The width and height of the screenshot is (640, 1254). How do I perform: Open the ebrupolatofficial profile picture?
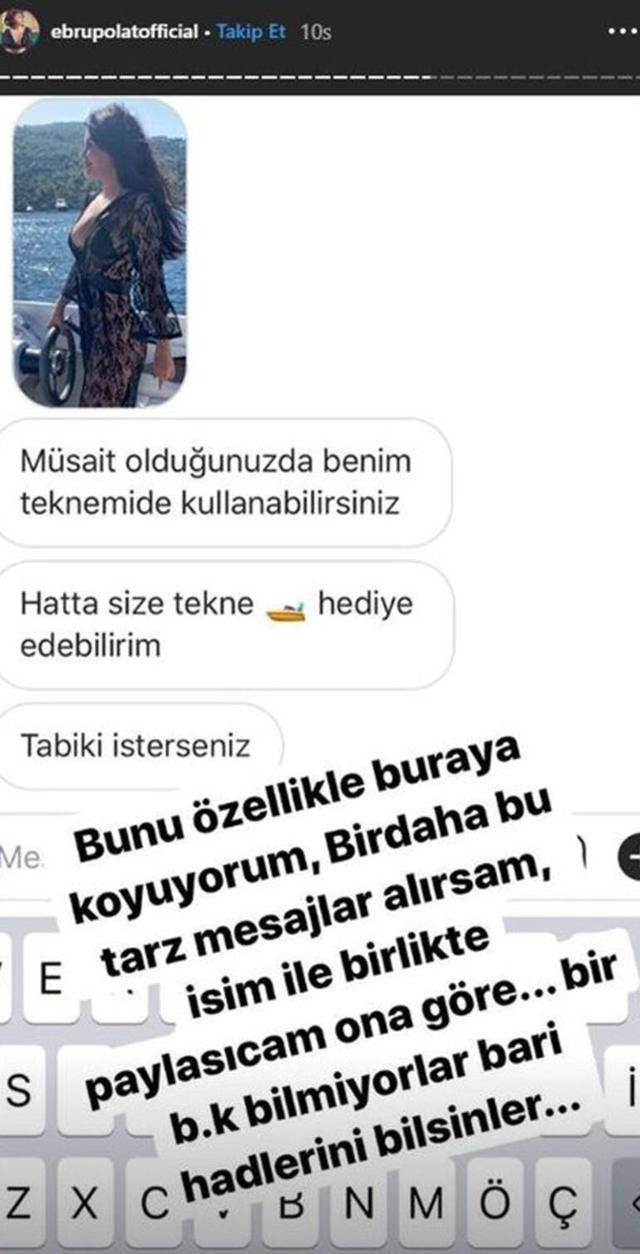click(19, 30)
